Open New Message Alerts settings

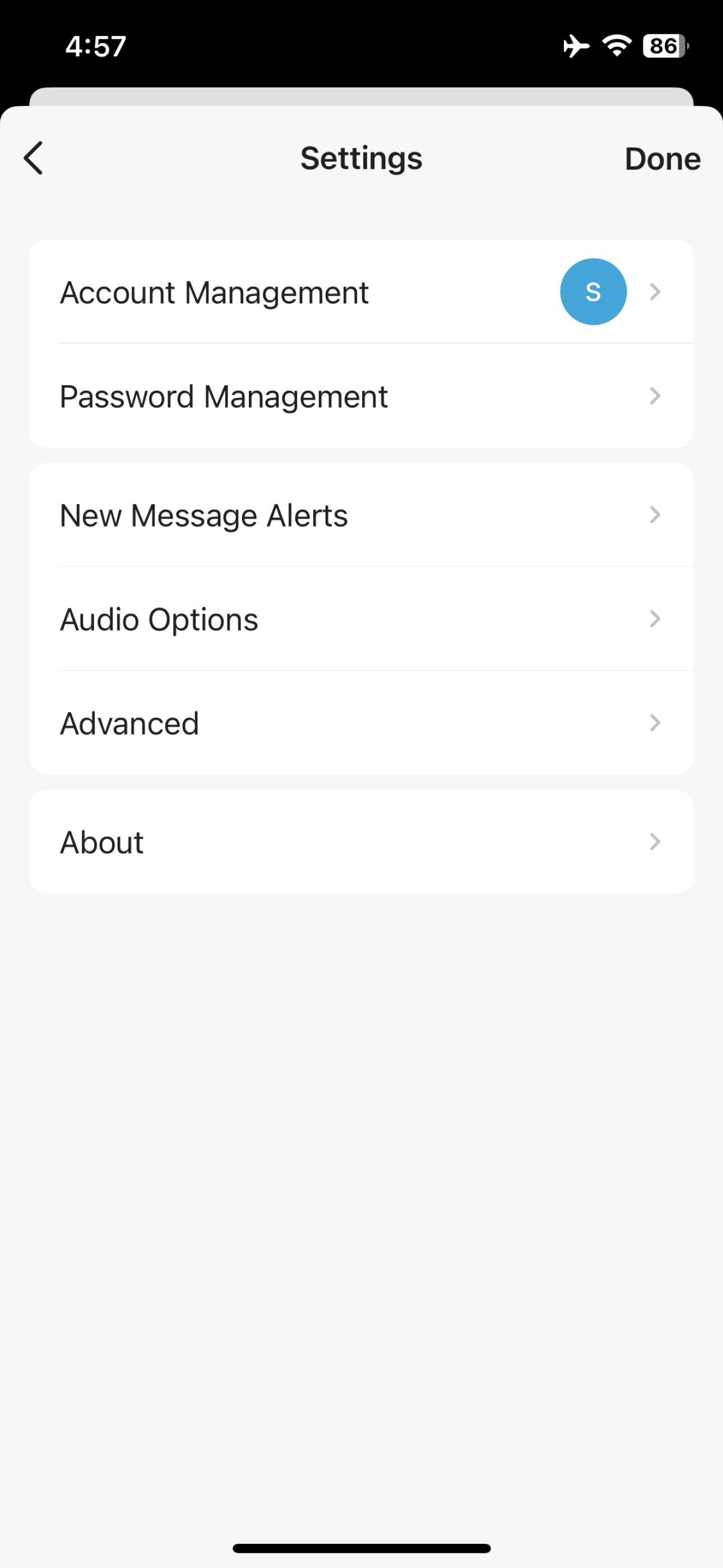[361, 515]
